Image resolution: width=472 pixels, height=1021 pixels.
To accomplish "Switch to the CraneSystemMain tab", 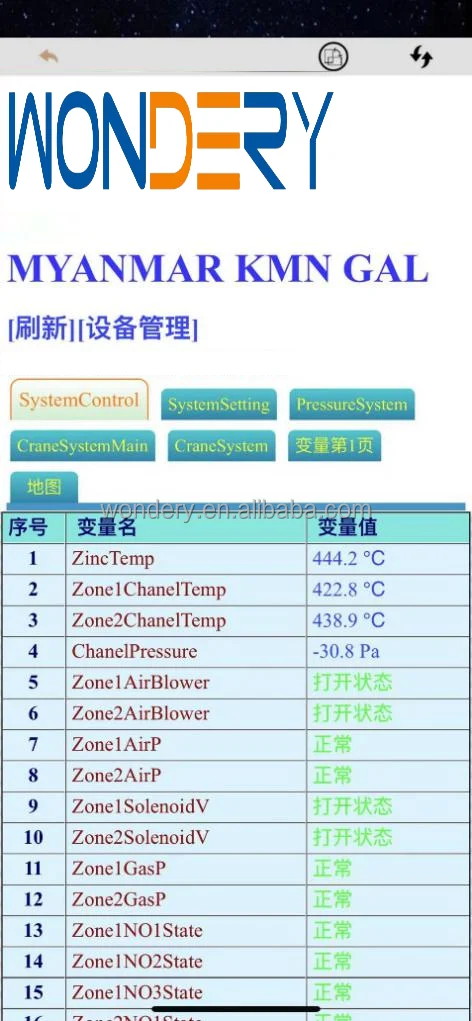I will point(83,446).
